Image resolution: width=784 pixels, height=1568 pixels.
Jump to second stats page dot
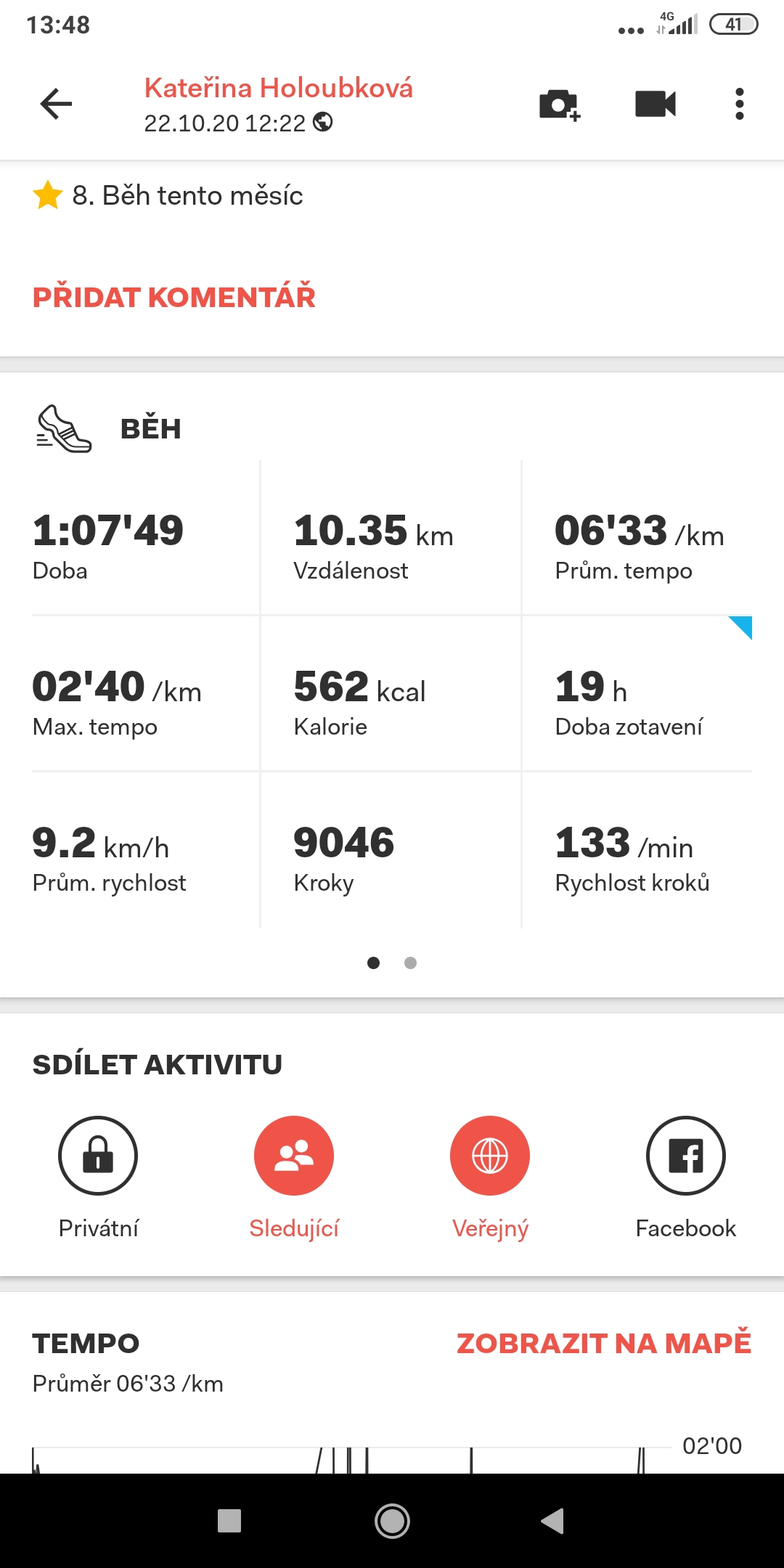pyautogui.click(x=410, y=963)
